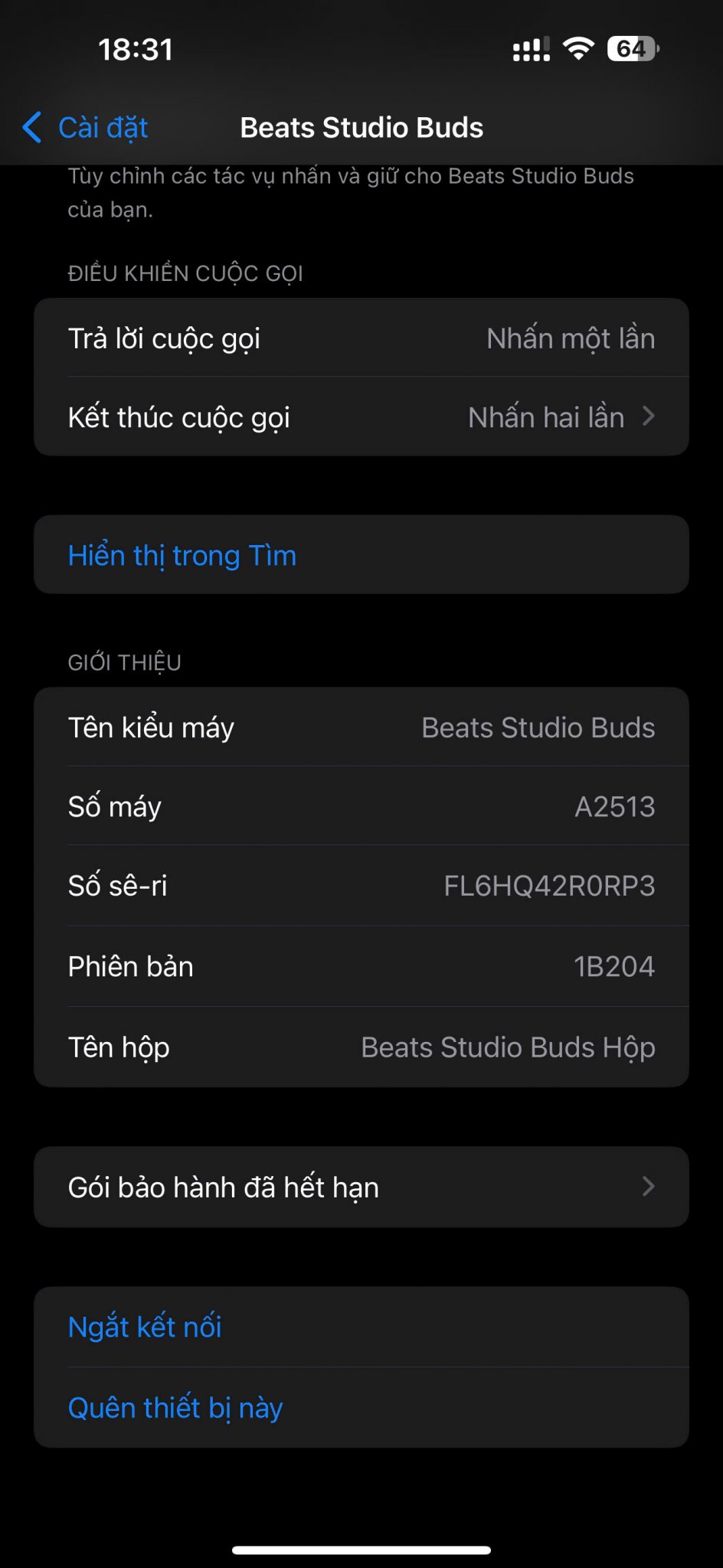Open Gói bảo hành đã hết hạn
Screen dimensions: 723x1568
point(361,1187)
